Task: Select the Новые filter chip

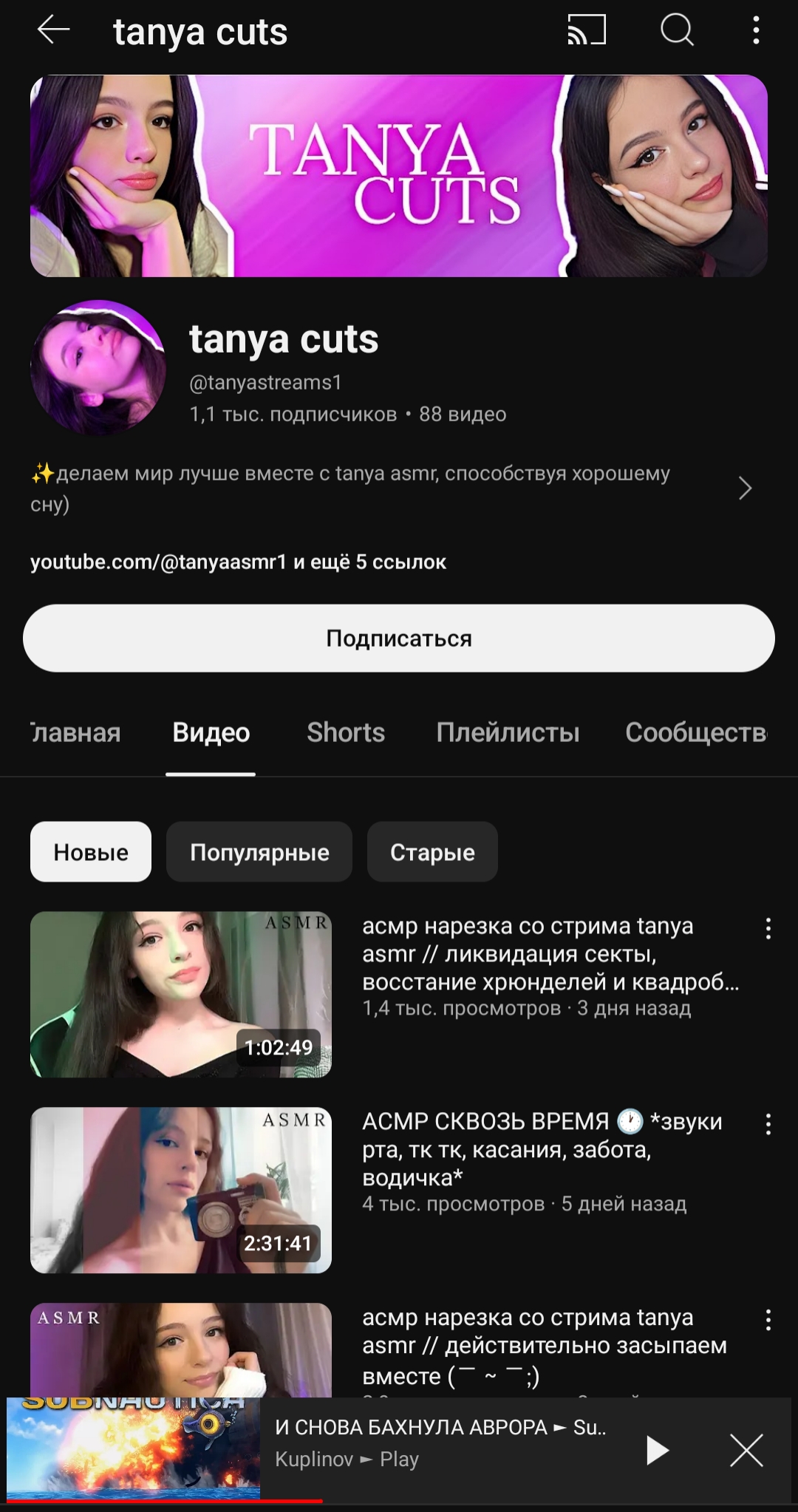Action: 91,852
